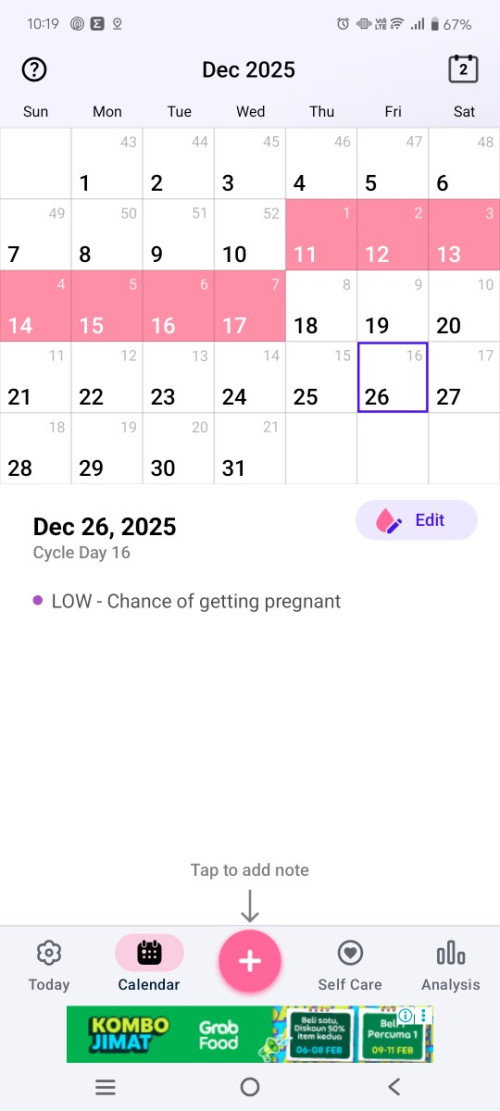Switch to the Today tab
500x1111 pixels.
click(x=49, y=966)
